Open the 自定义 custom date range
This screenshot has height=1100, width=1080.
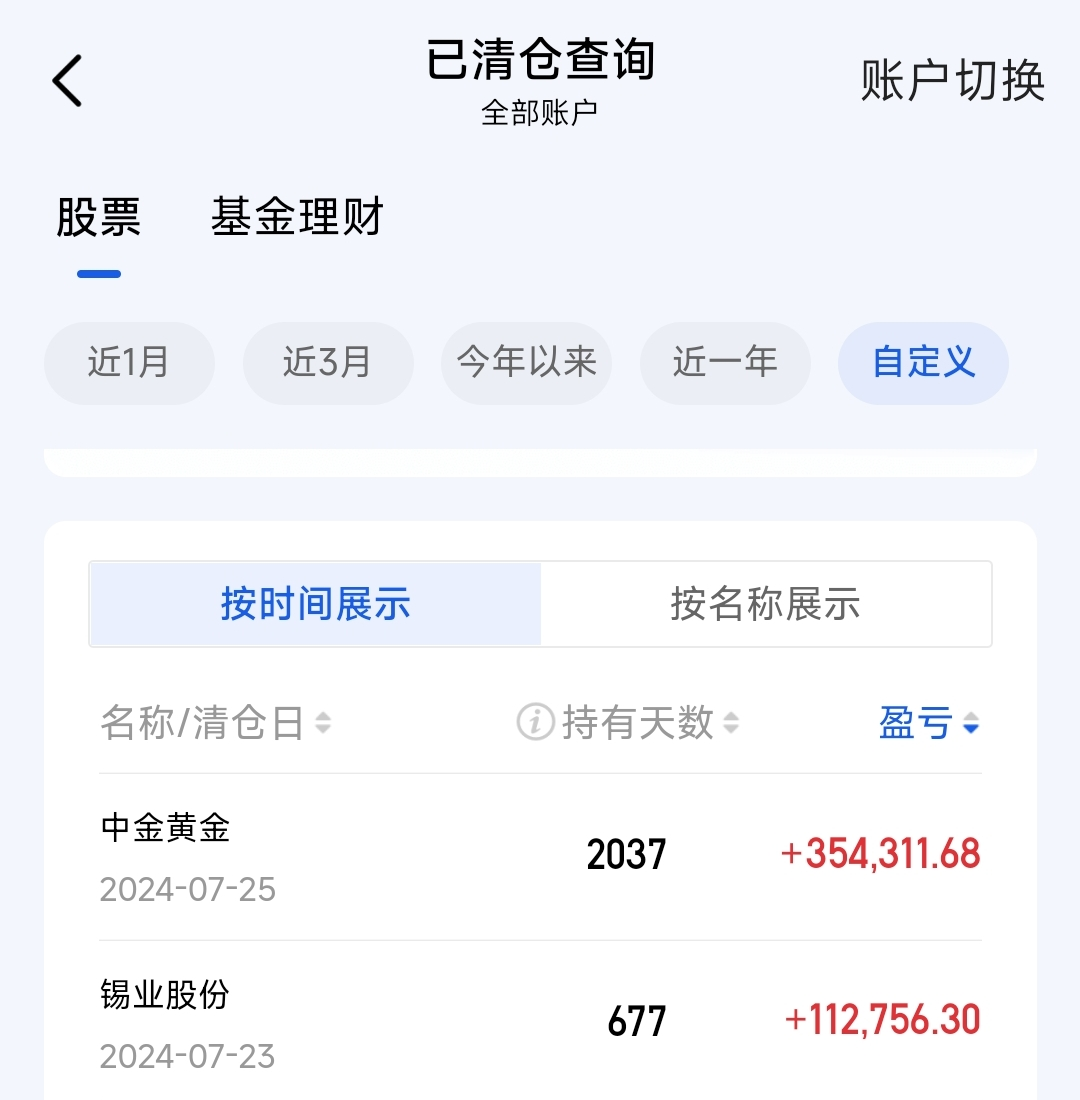tap(923, 362)
